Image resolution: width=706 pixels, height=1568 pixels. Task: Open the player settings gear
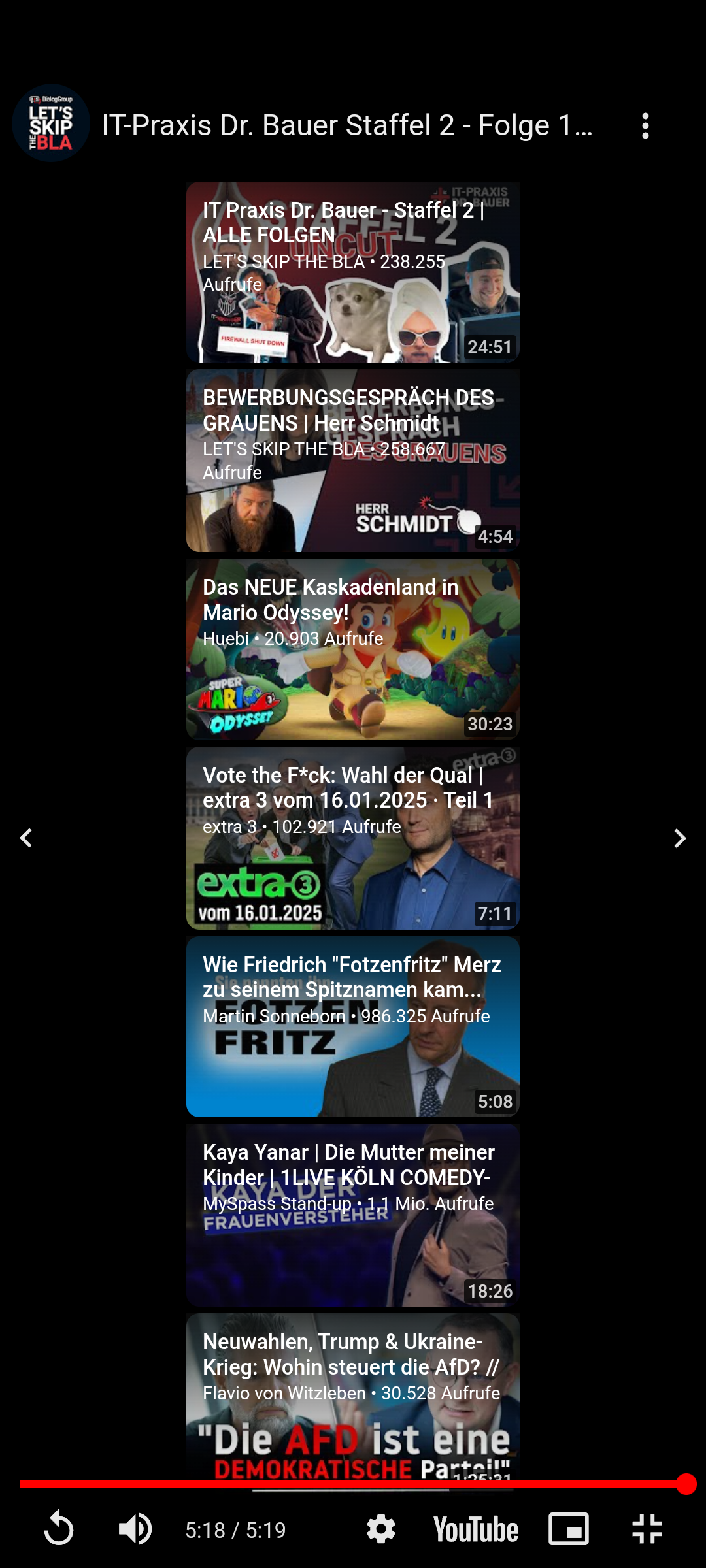(x=381, y=1529)
